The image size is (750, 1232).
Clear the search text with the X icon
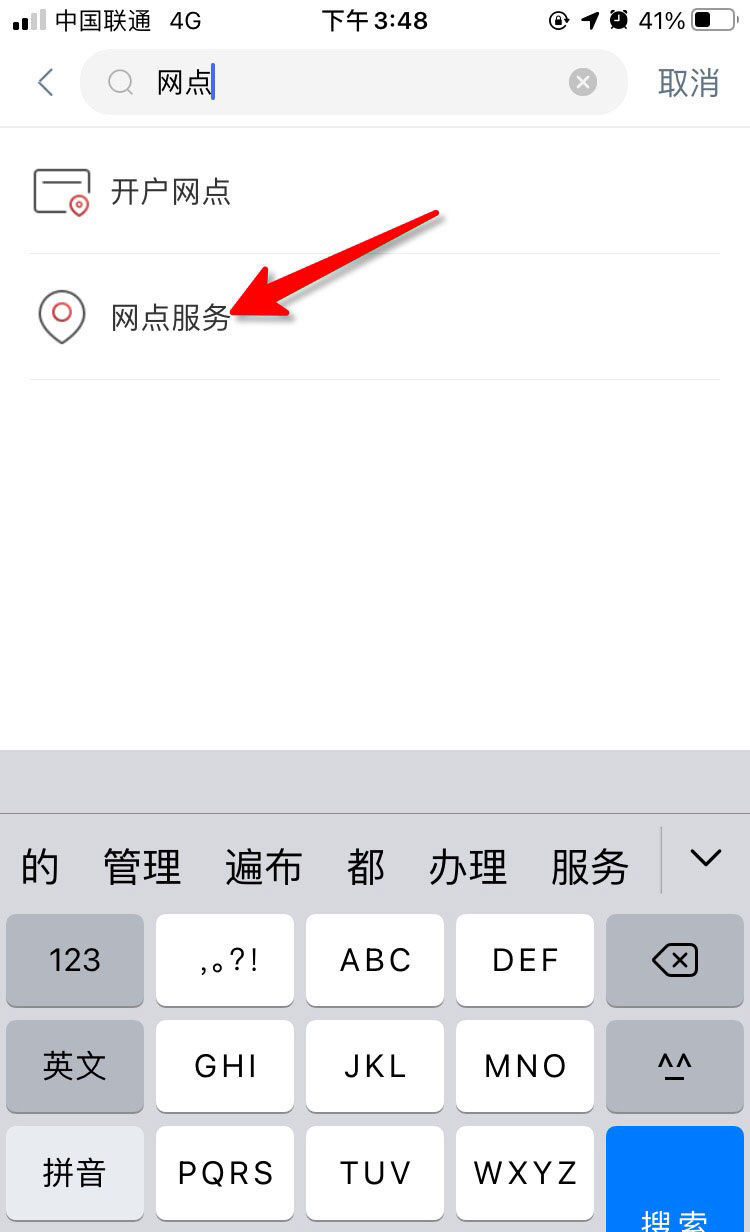(x=583, y=82)
